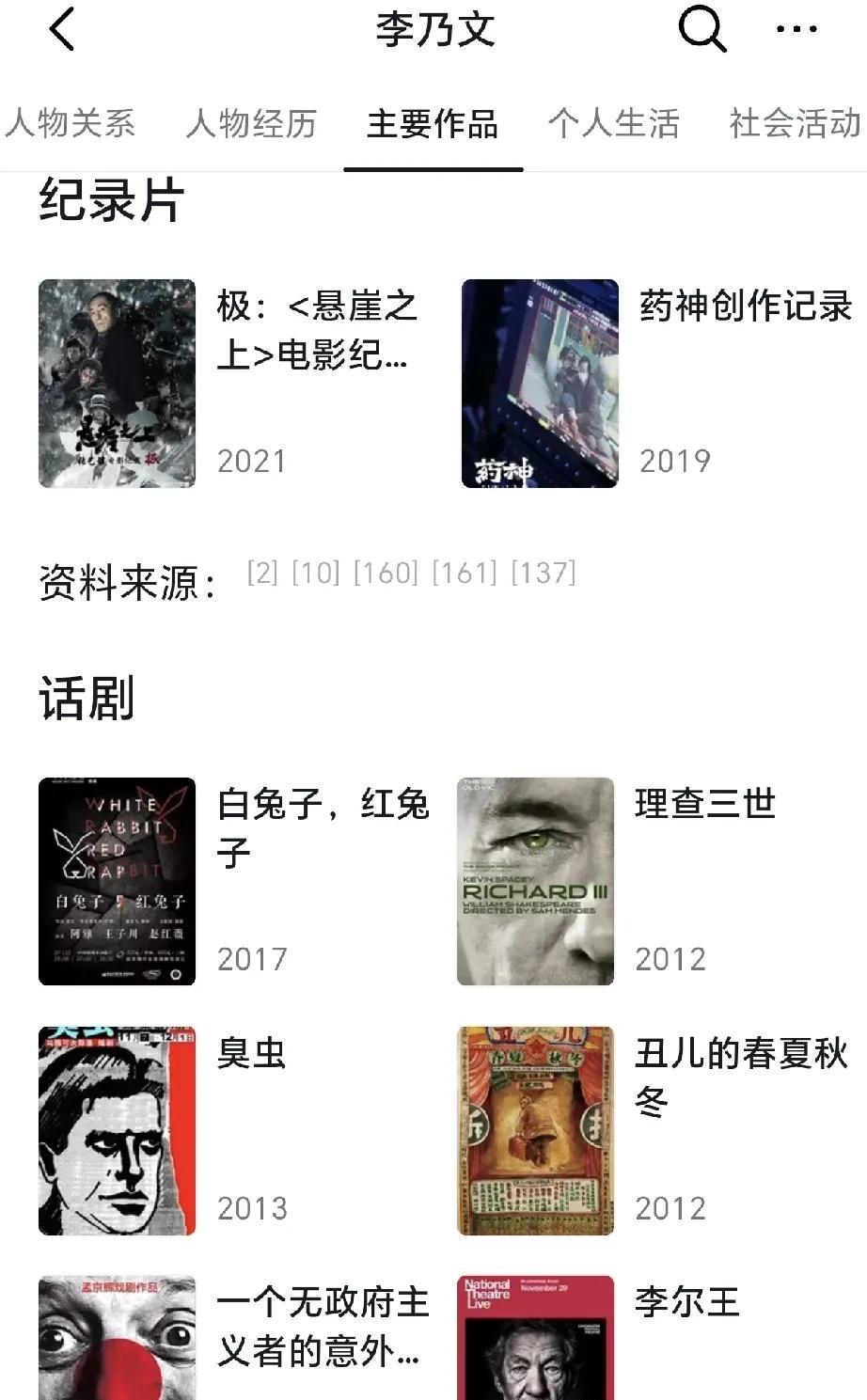This screenshot has height=1400, width=867.
Task: Open source reference [10]
Action: point(316,573)
